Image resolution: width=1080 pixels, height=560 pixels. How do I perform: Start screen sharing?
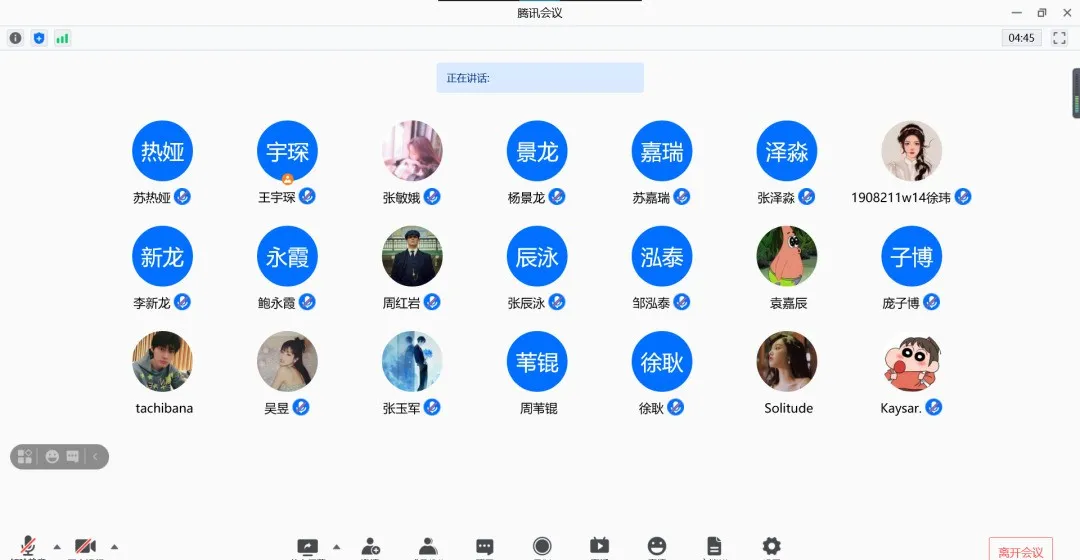click(x=308, y=547)
